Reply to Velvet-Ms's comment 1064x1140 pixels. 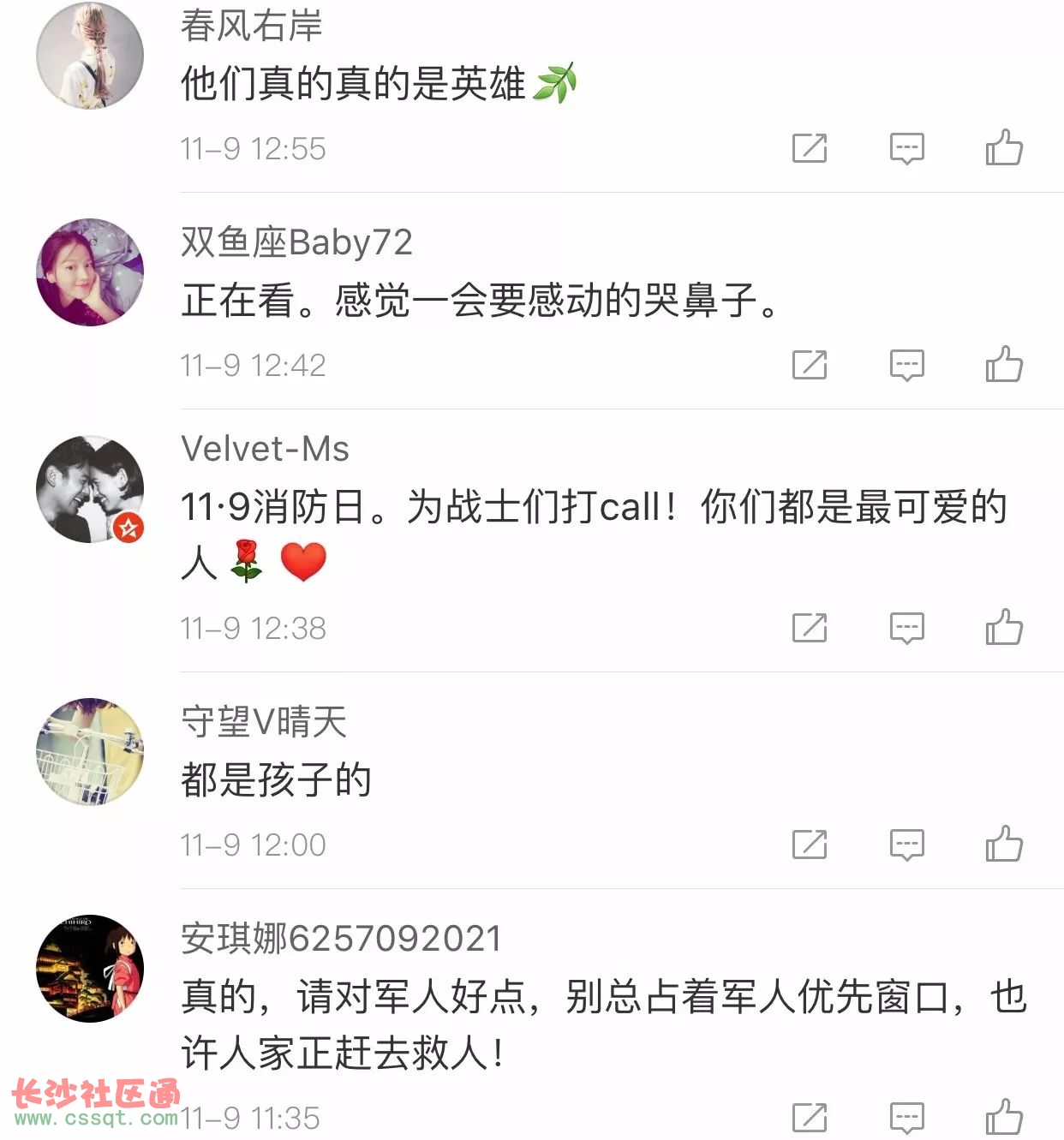click(x=906, y=628)
